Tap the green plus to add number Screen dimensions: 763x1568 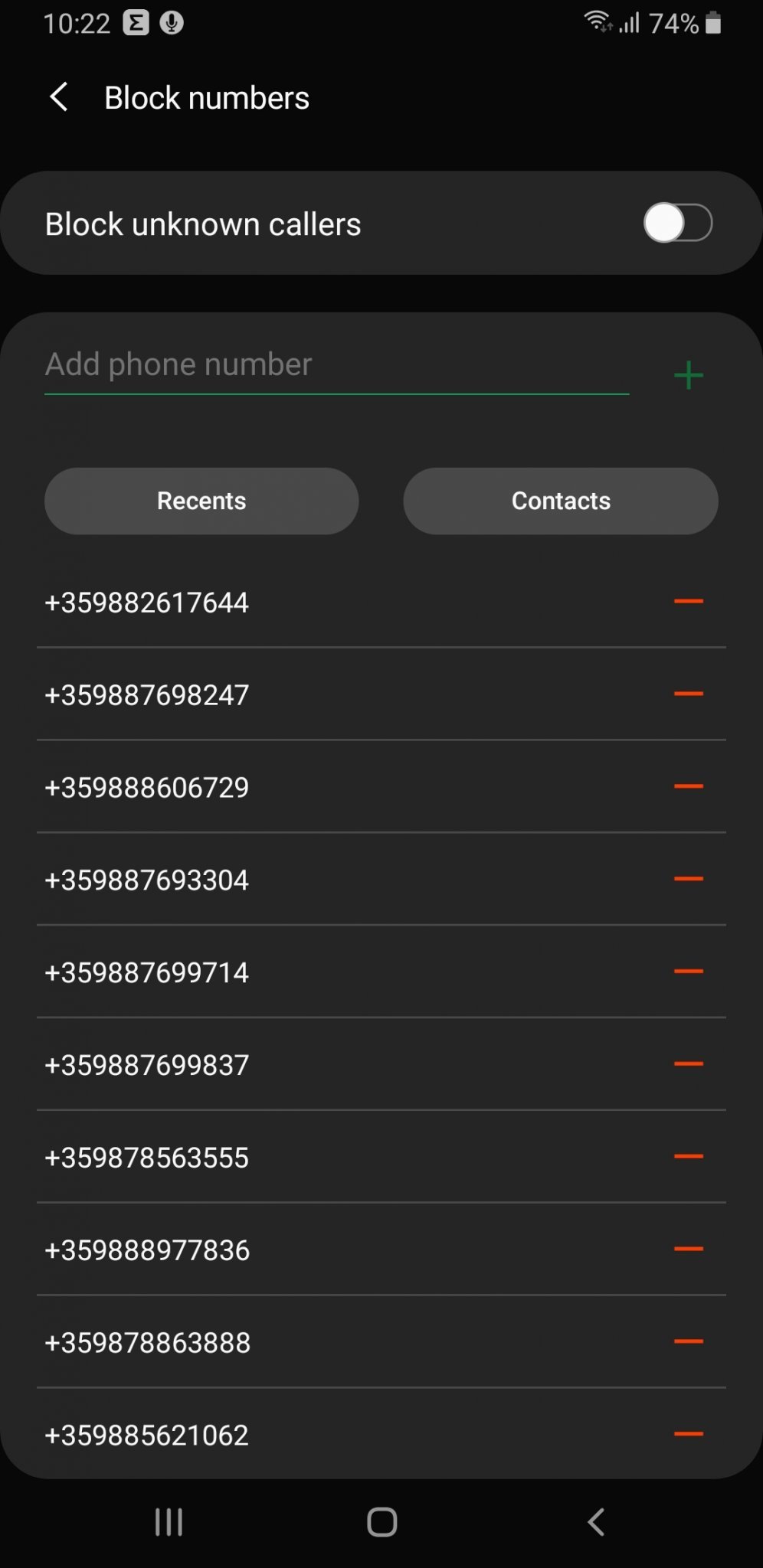pyautogui.click(x=689, y=375)
